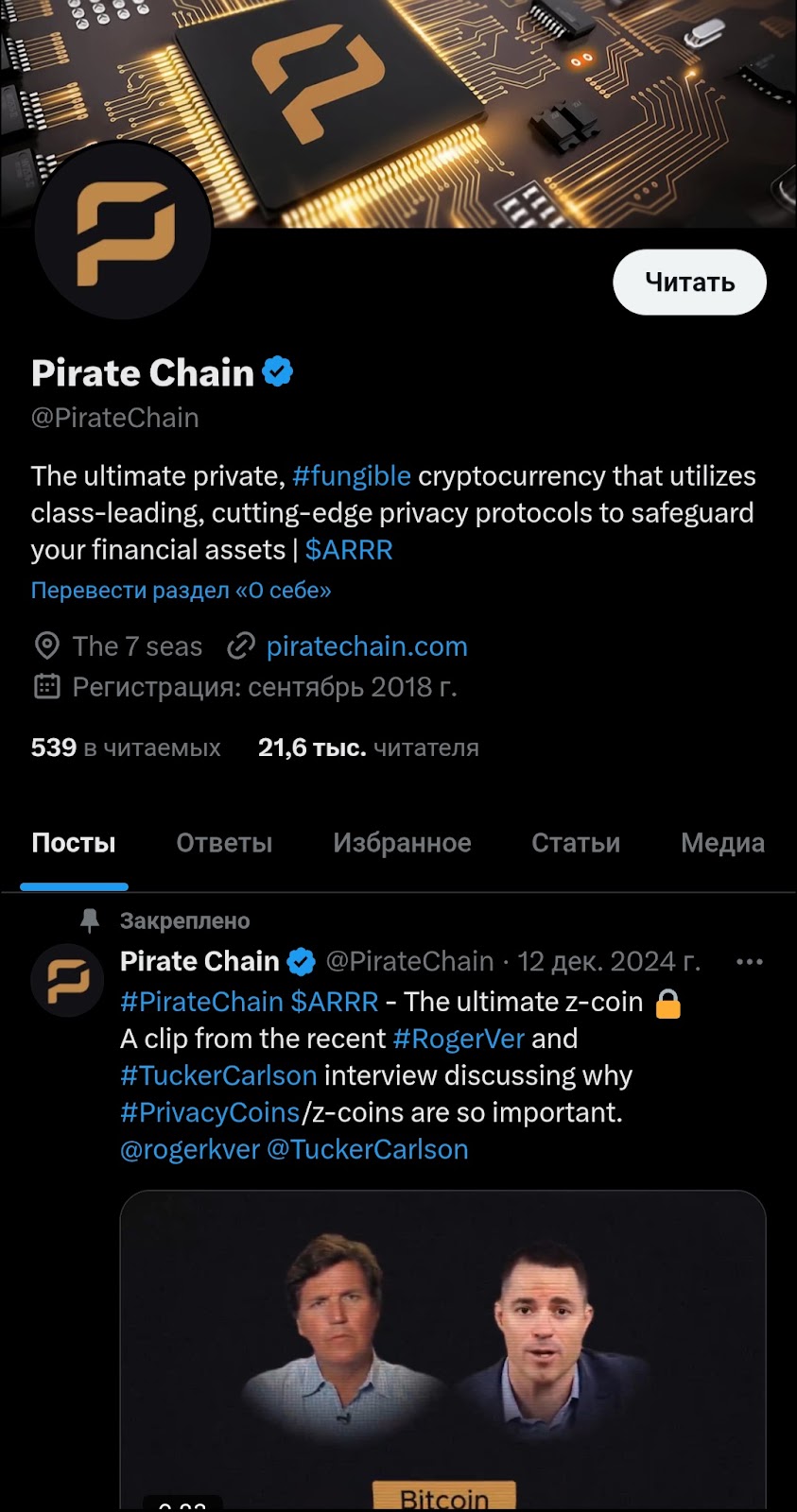Image resolution: width=797 pixels, height=1512 pixels.
Task: Switch to the Медиа tab
Action: [722, 842]
